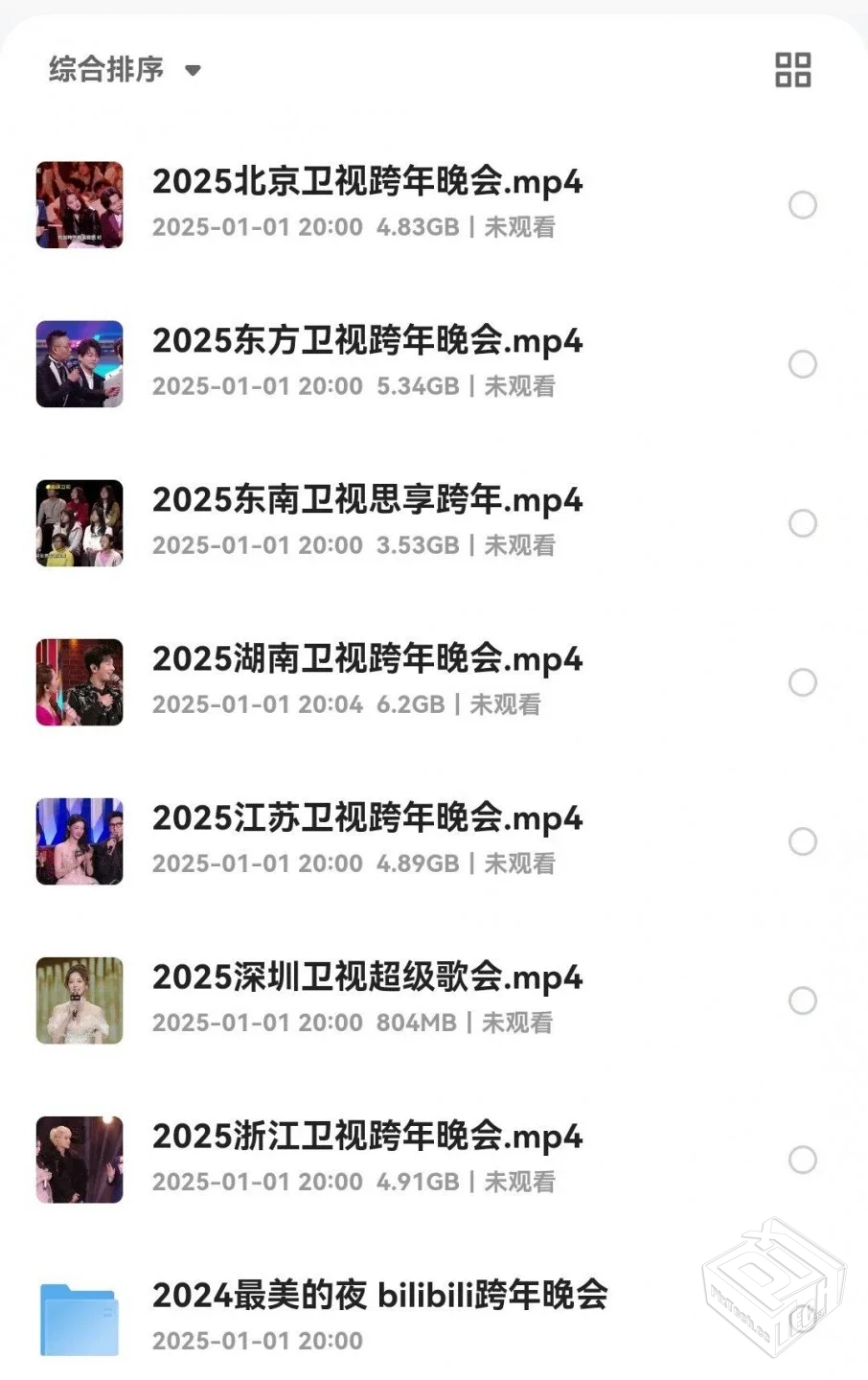Open 2025江苏卫视跨年晚会.mp4
Screen dimensions: 868x1380
click(367, 819)
